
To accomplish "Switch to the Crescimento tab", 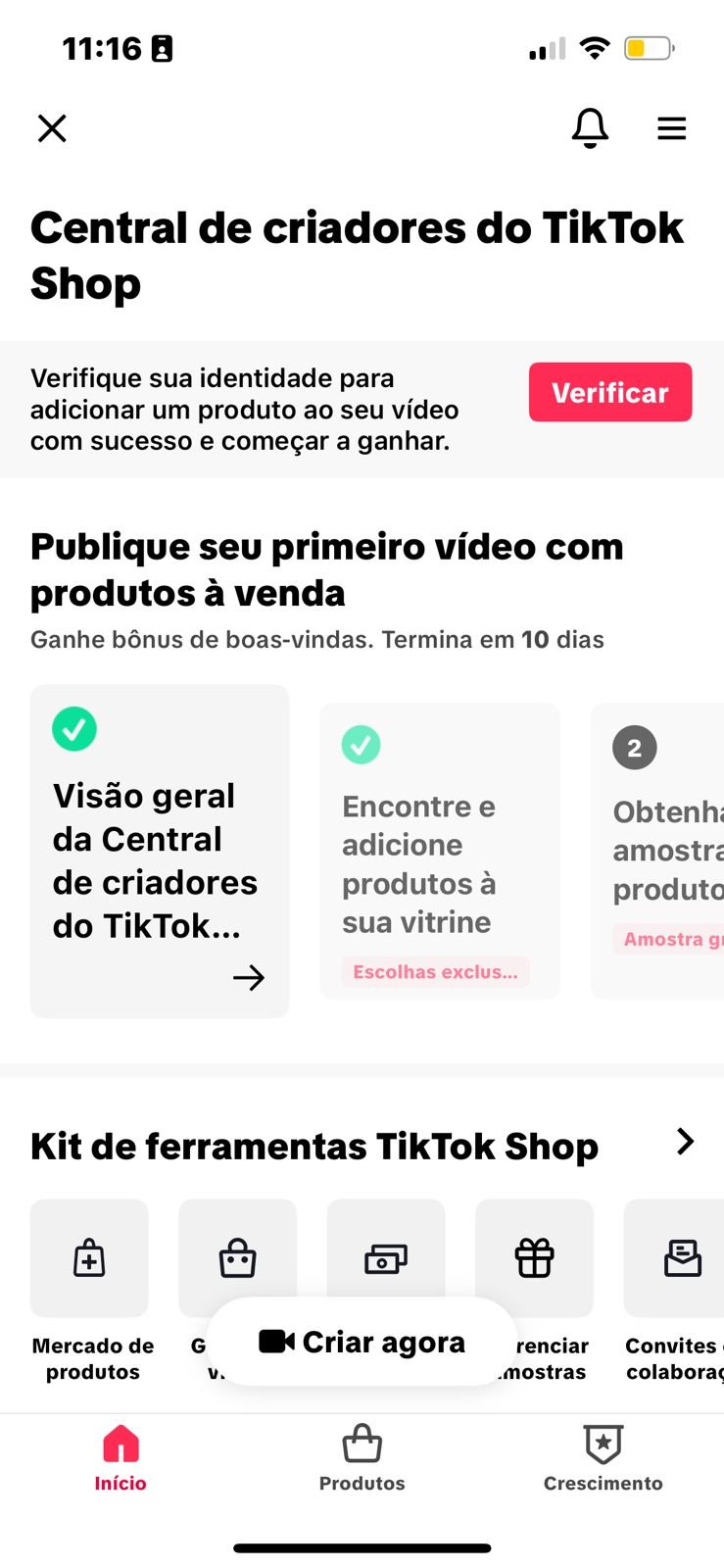I will (x=603, y=1457).
